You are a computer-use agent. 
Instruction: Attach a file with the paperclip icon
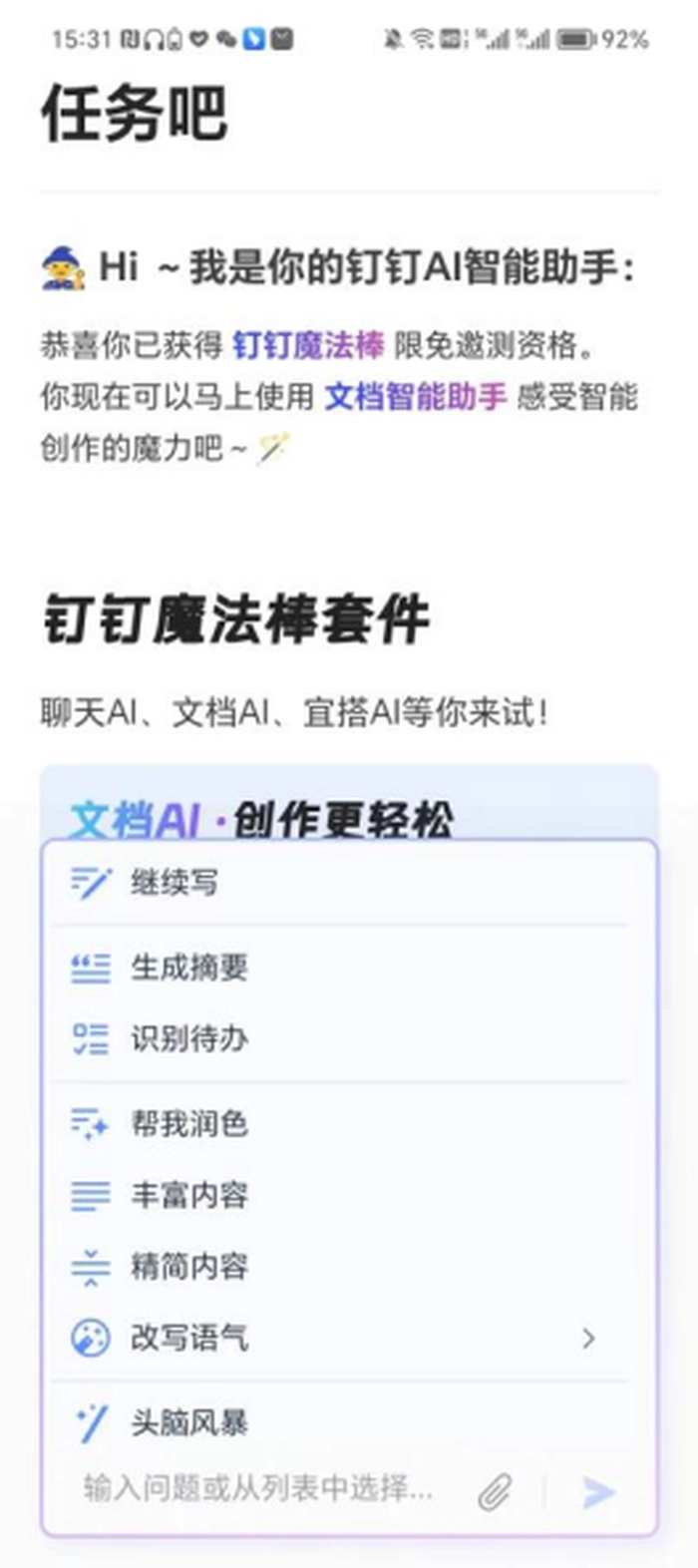(496, 1492)
